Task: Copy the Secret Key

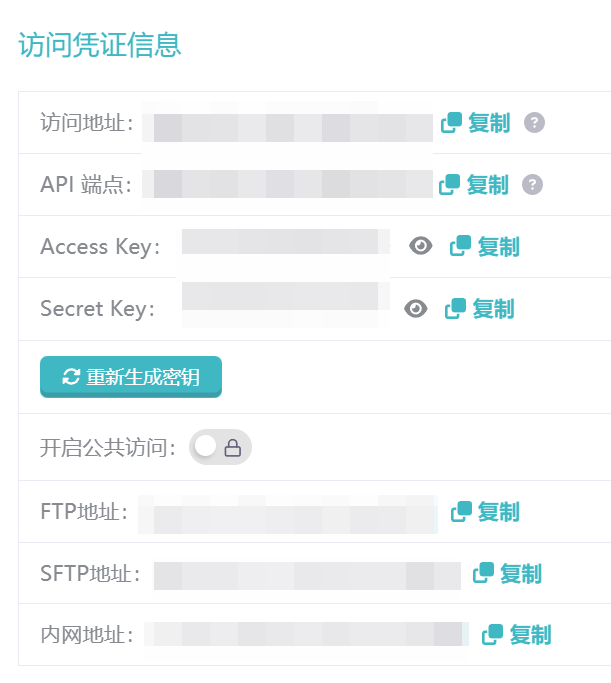Action: tap(480, 309)
